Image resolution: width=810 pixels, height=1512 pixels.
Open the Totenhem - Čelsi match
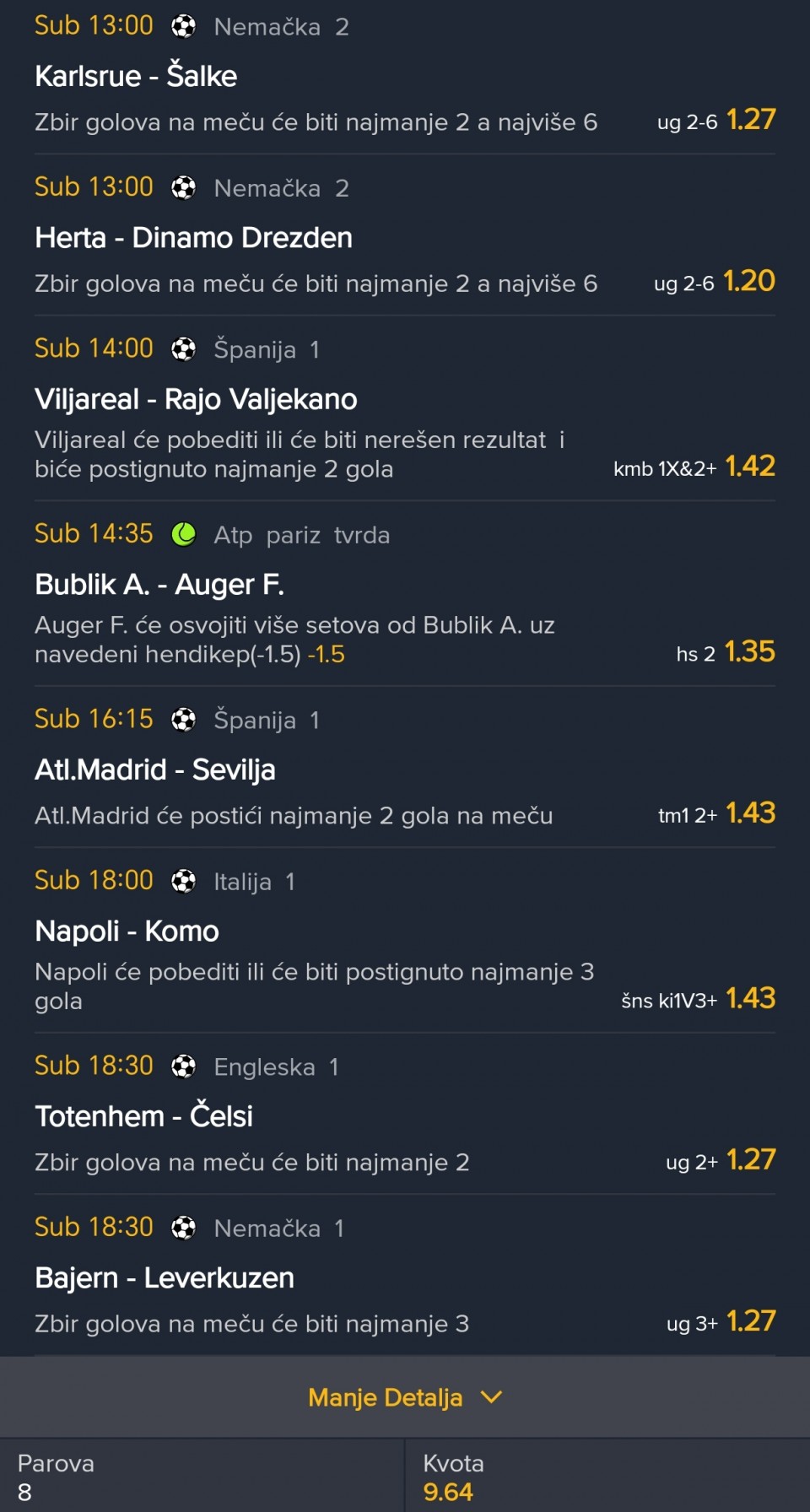(143, 1116)
